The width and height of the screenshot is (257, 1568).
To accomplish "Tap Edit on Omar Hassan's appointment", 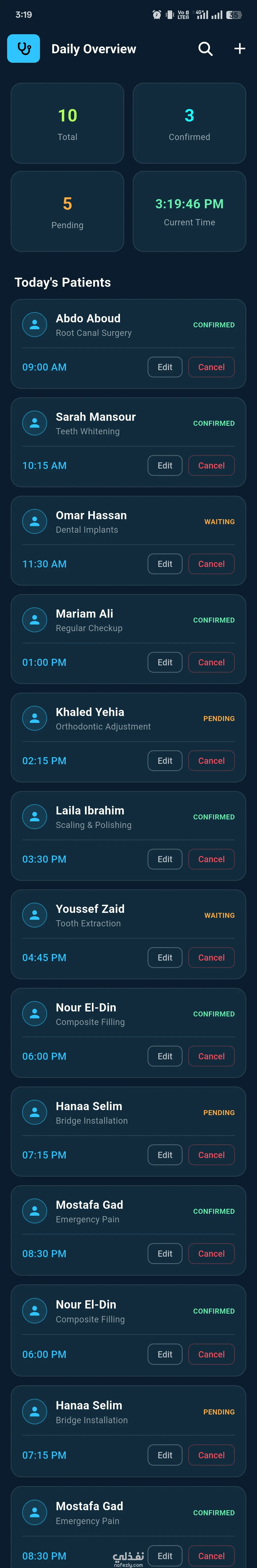I will (164, 564).
